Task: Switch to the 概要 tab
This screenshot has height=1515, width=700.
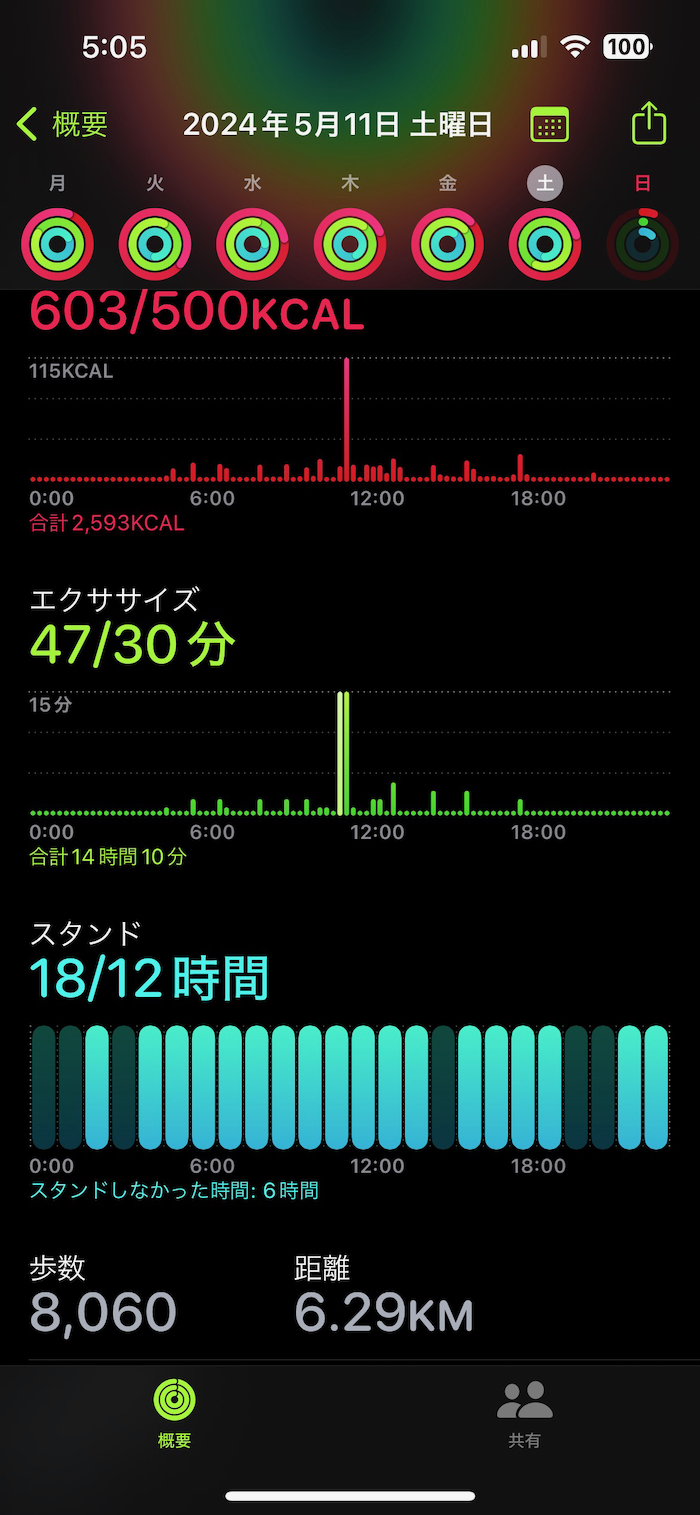Action: [x=175, y=1413]
